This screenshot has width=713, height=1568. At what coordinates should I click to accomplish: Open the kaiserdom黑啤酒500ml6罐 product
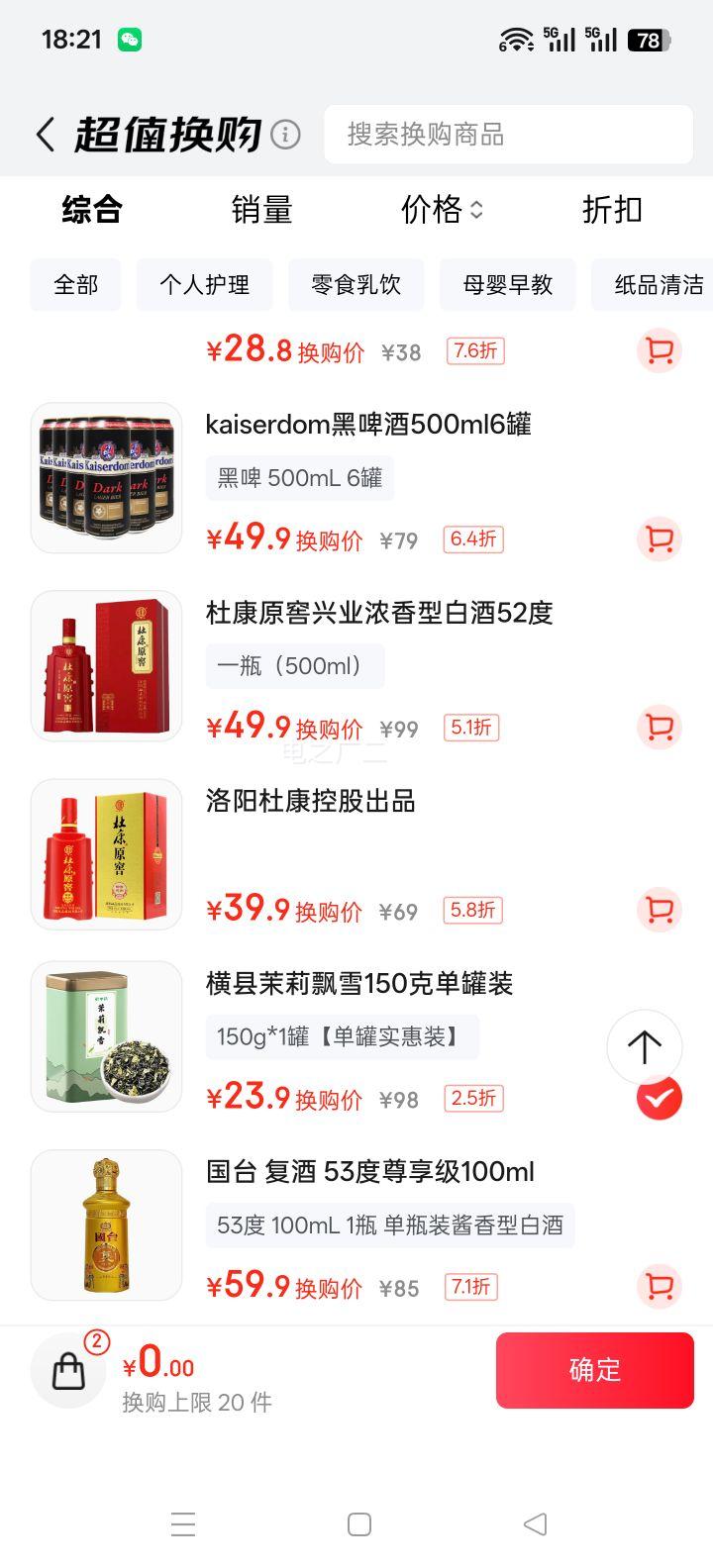pos(367,425)
